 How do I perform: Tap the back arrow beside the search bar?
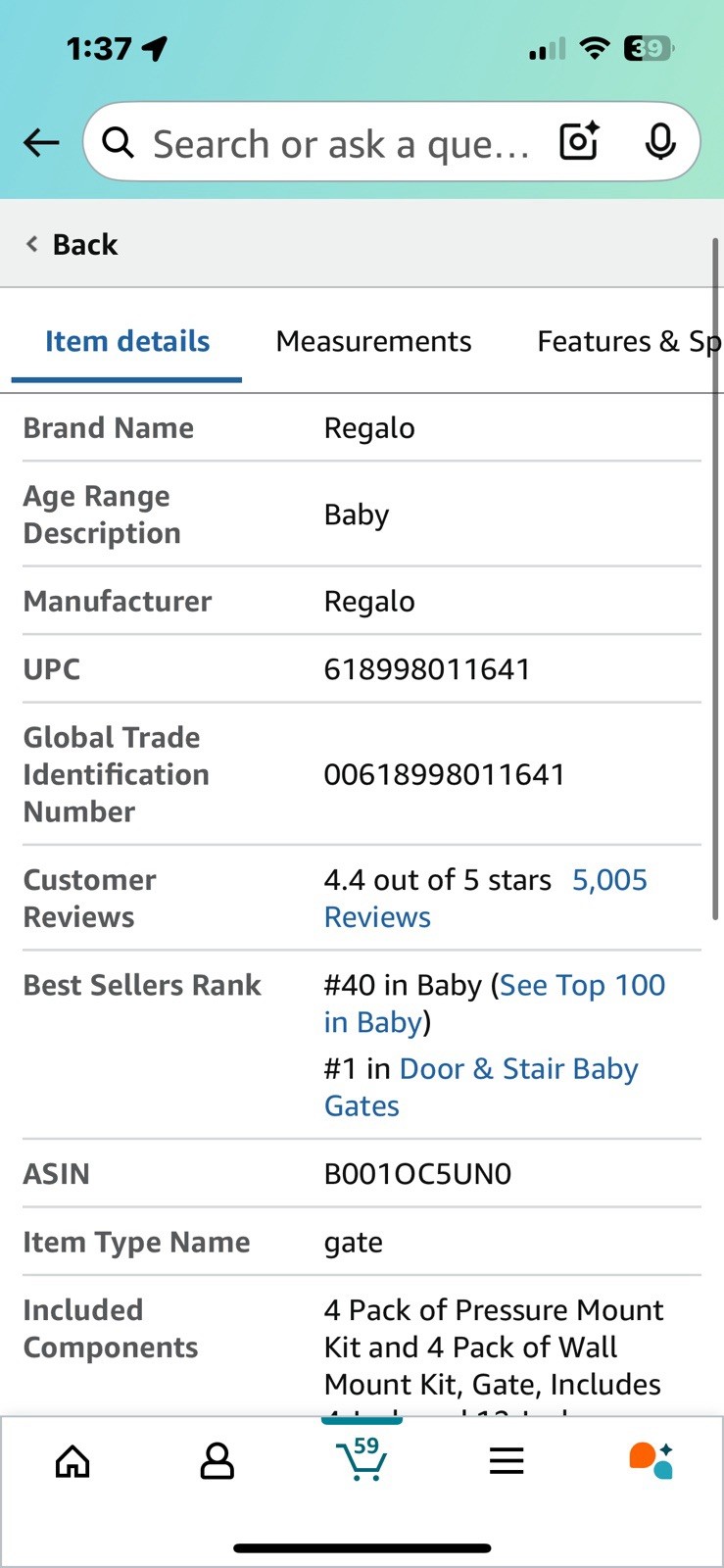[x=41, y=143]
